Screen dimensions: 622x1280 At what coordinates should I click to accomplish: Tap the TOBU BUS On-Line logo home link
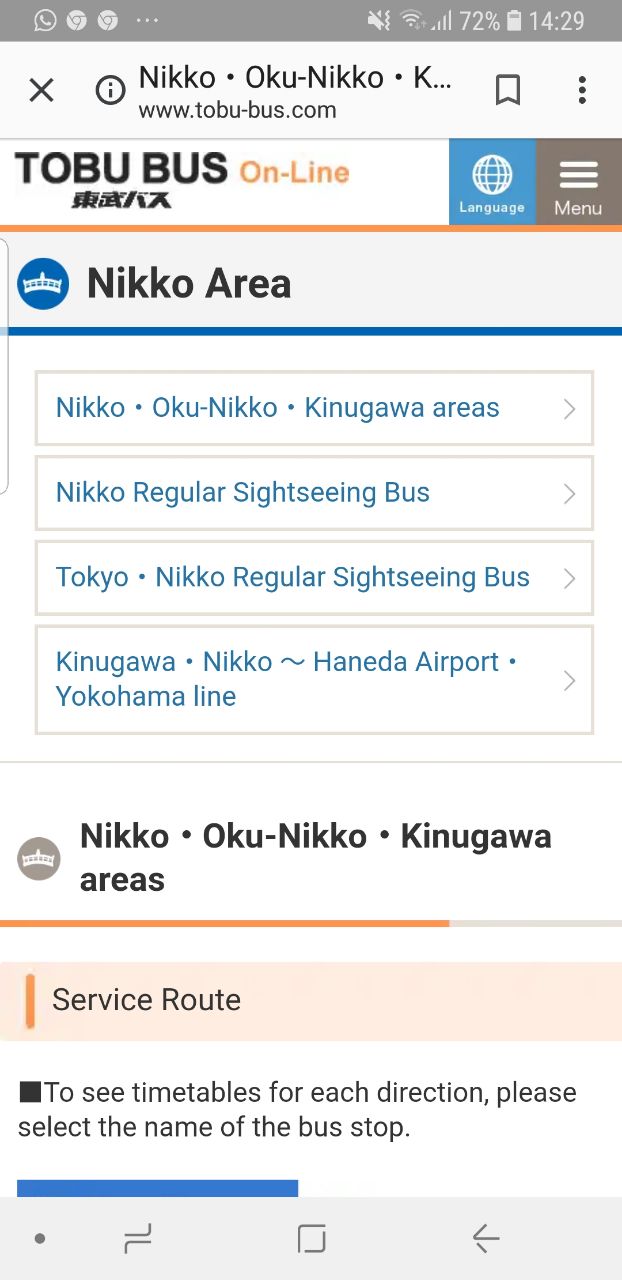click(x=182, y=180)
